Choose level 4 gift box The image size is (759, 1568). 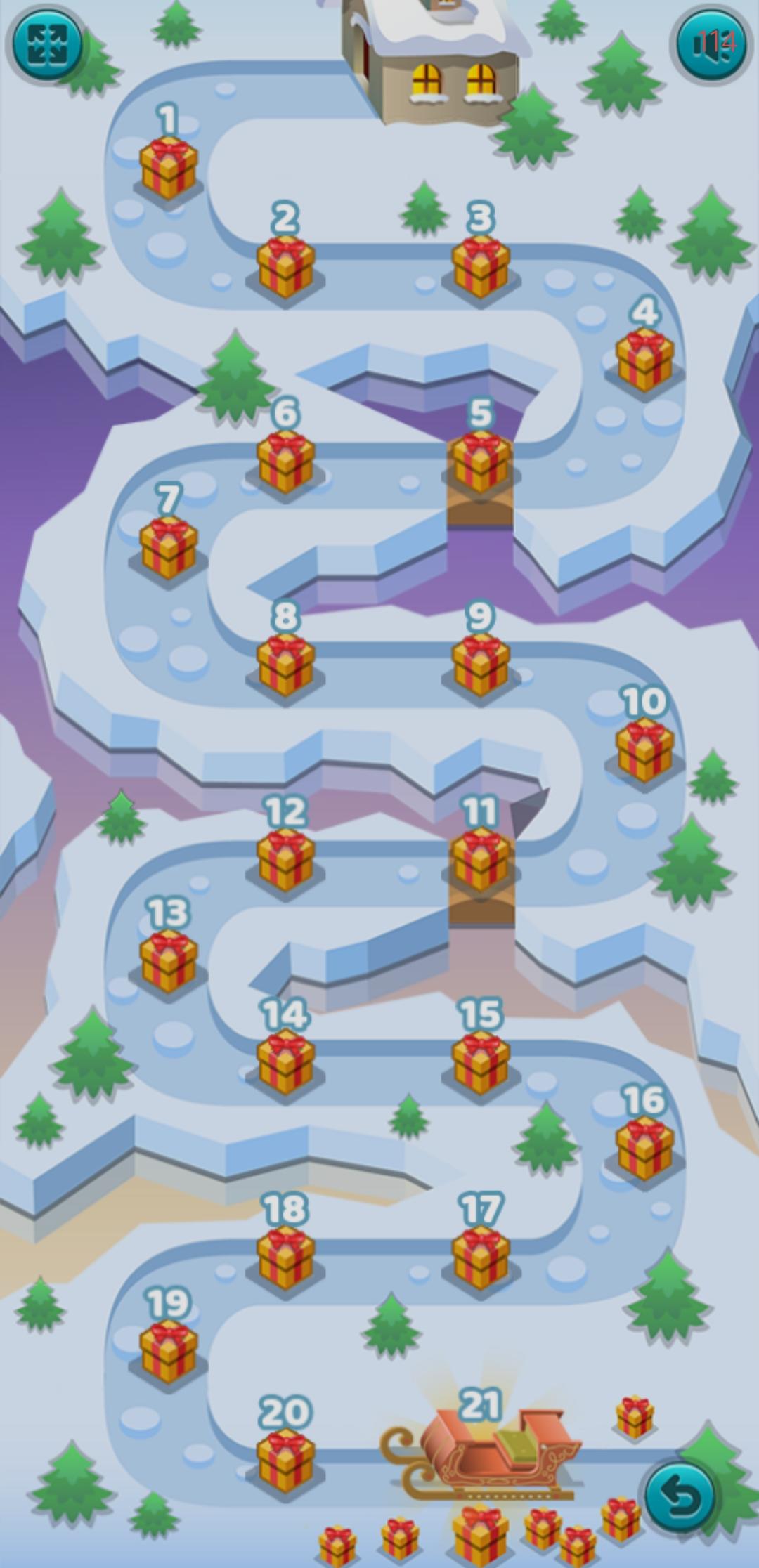click(x=644, y=359)
